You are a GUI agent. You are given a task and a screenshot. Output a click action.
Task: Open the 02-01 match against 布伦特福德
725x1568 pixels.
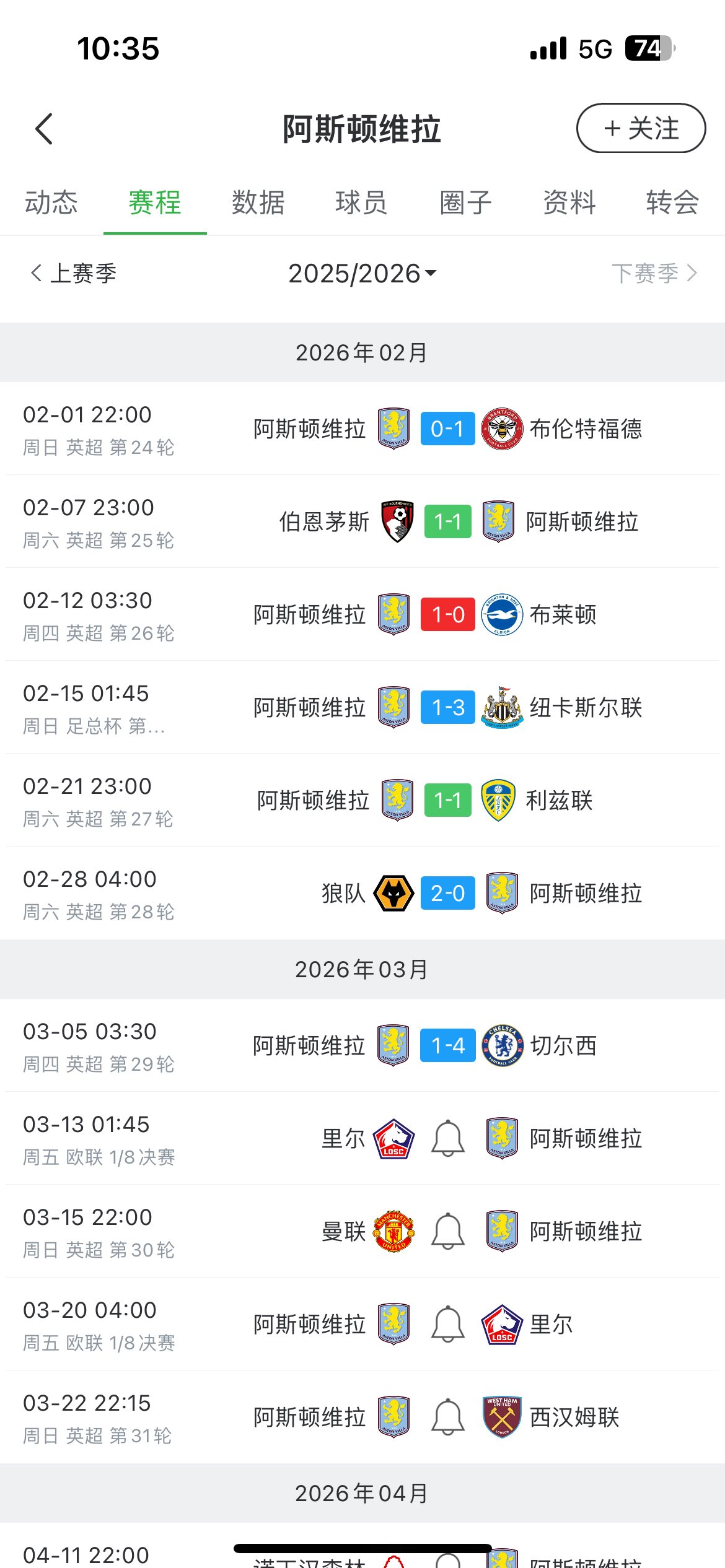coord(447,429)
